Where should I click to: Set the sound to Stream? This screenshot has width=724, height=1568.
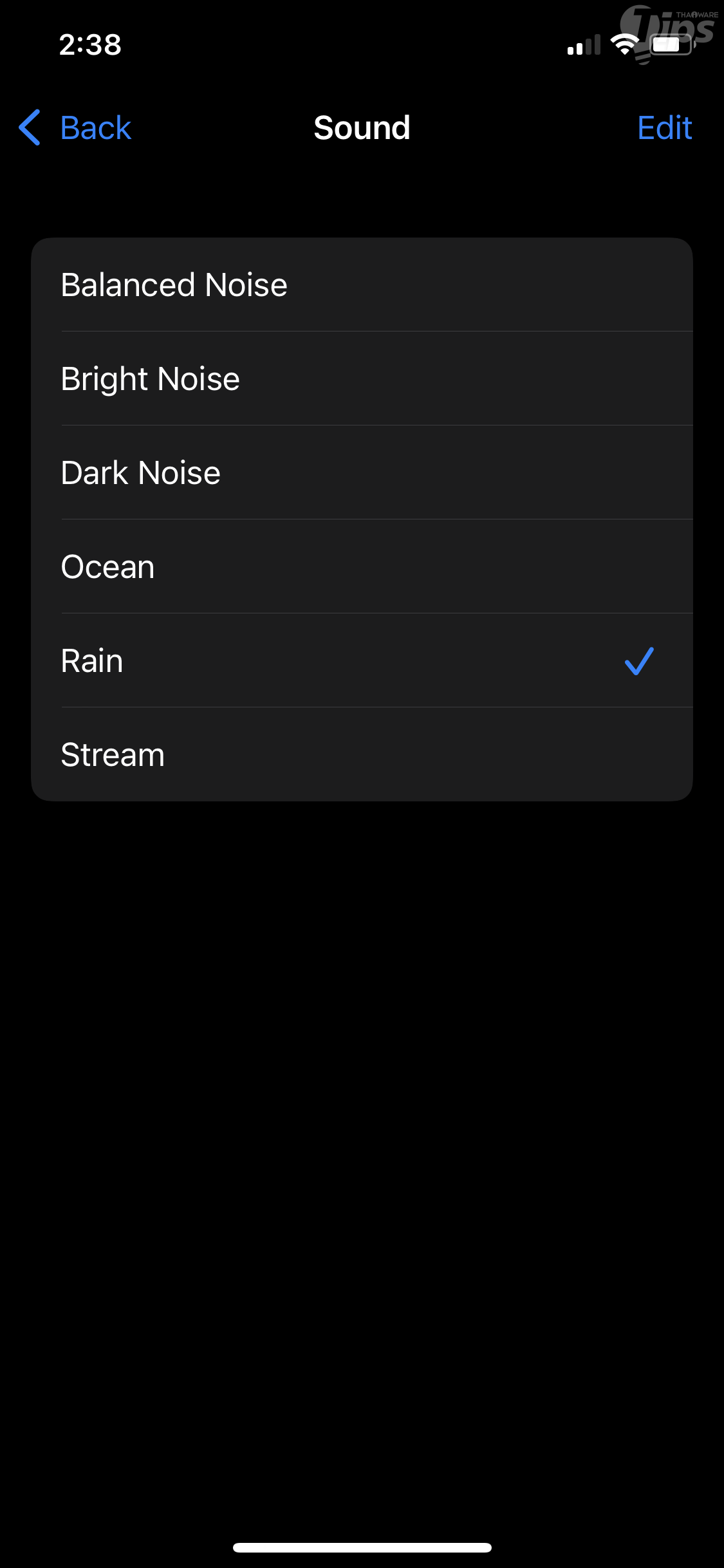pyautogui.click(x=362, y=754)
